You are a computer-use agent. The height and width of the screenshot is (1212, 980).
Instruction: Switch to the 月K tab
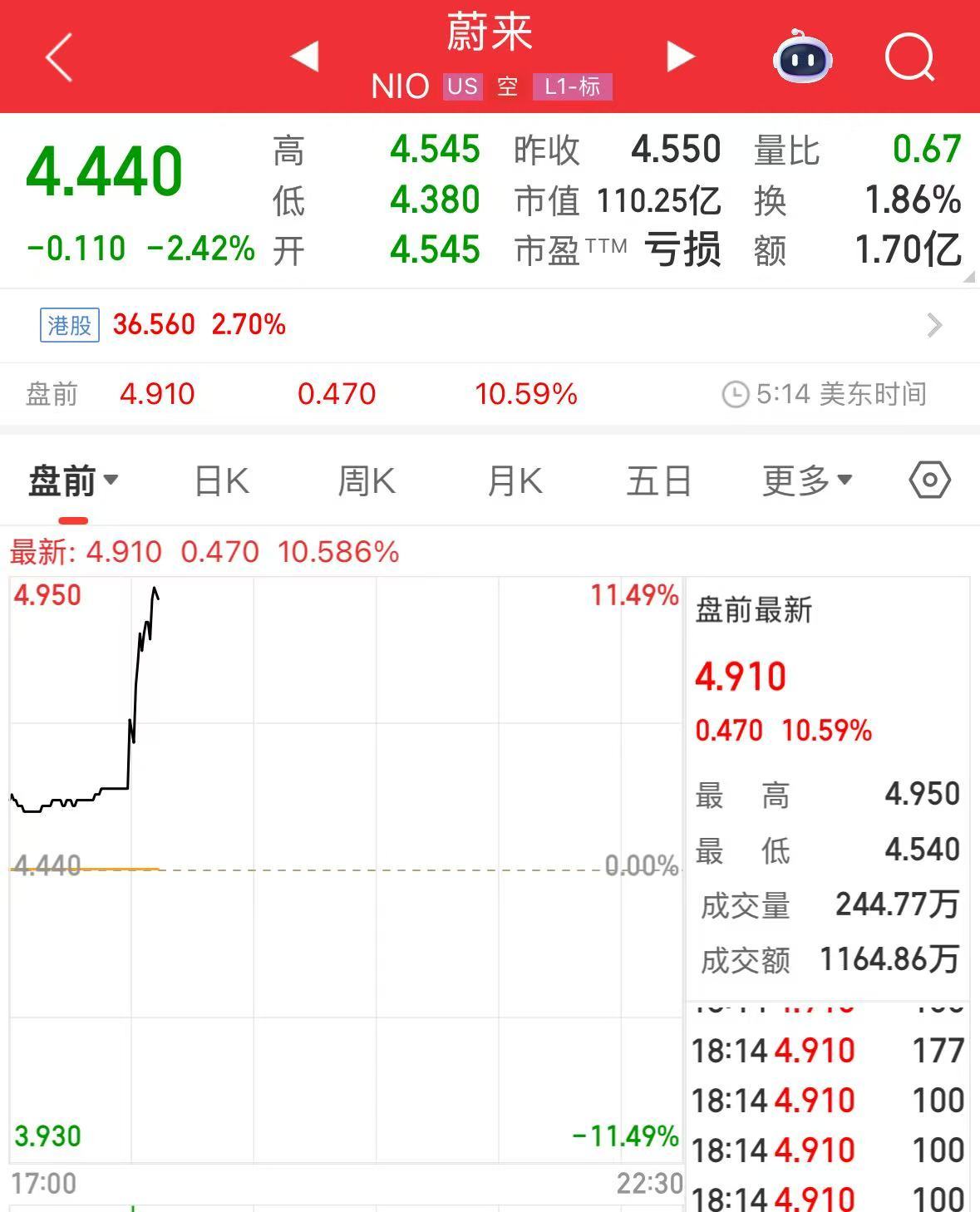coord(515,480)
